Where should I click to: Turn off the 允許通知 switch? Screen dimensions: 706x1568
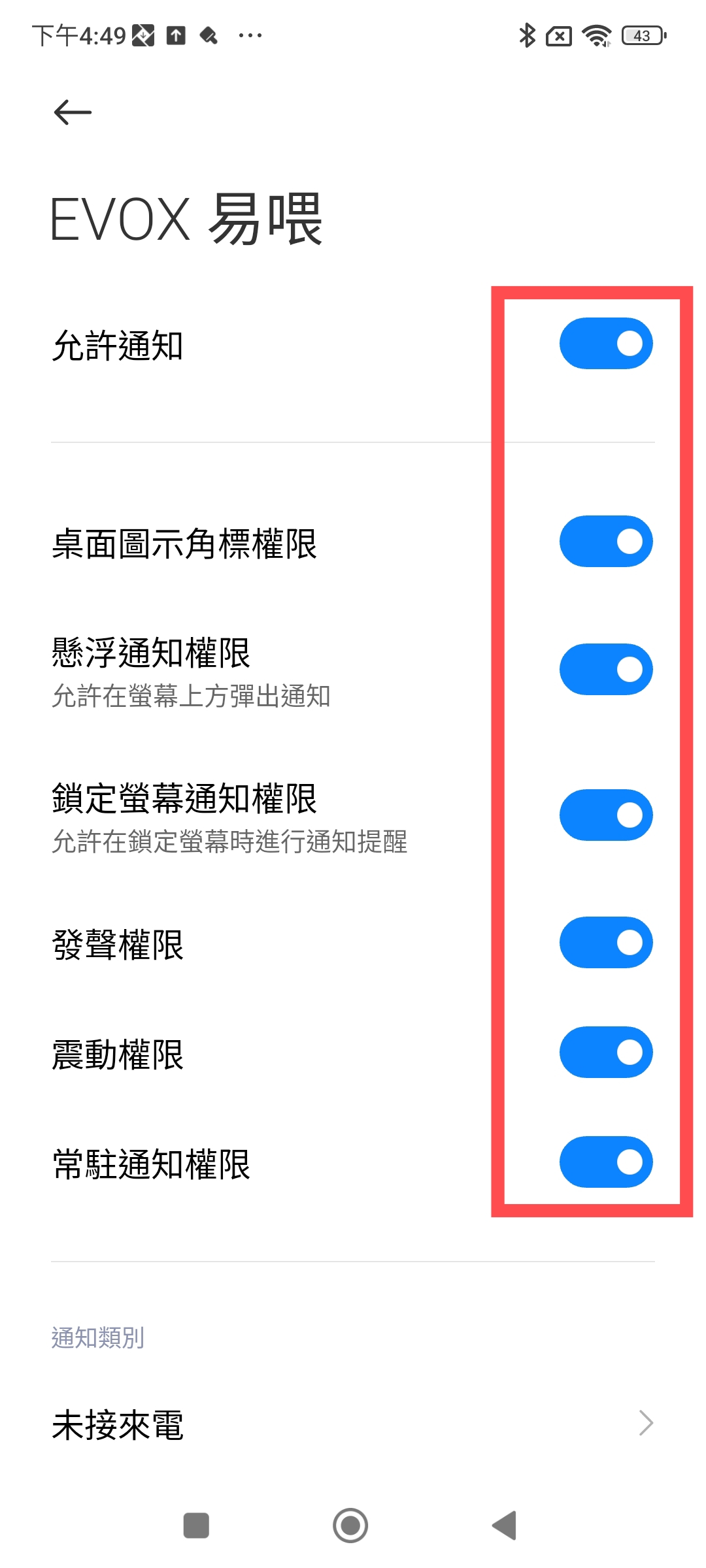pyautogui.click(x=606, y=344)
